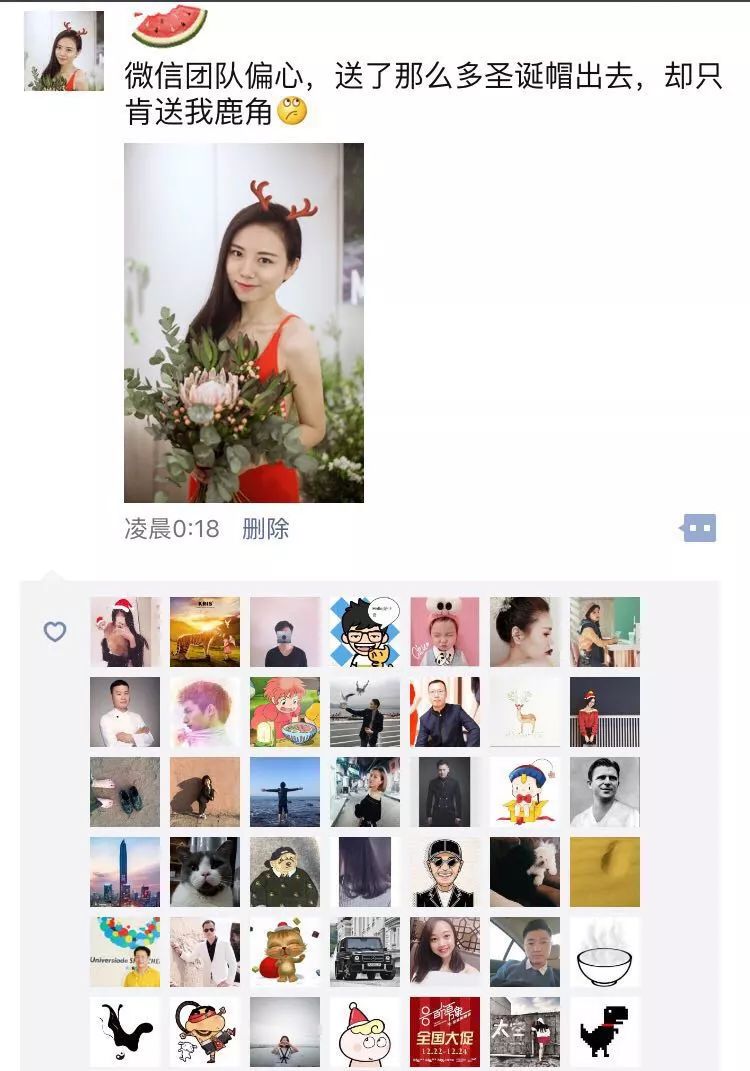View profile with the black-and-white cat avatar
Screen dimensions: 750x1071
point(205,872)
